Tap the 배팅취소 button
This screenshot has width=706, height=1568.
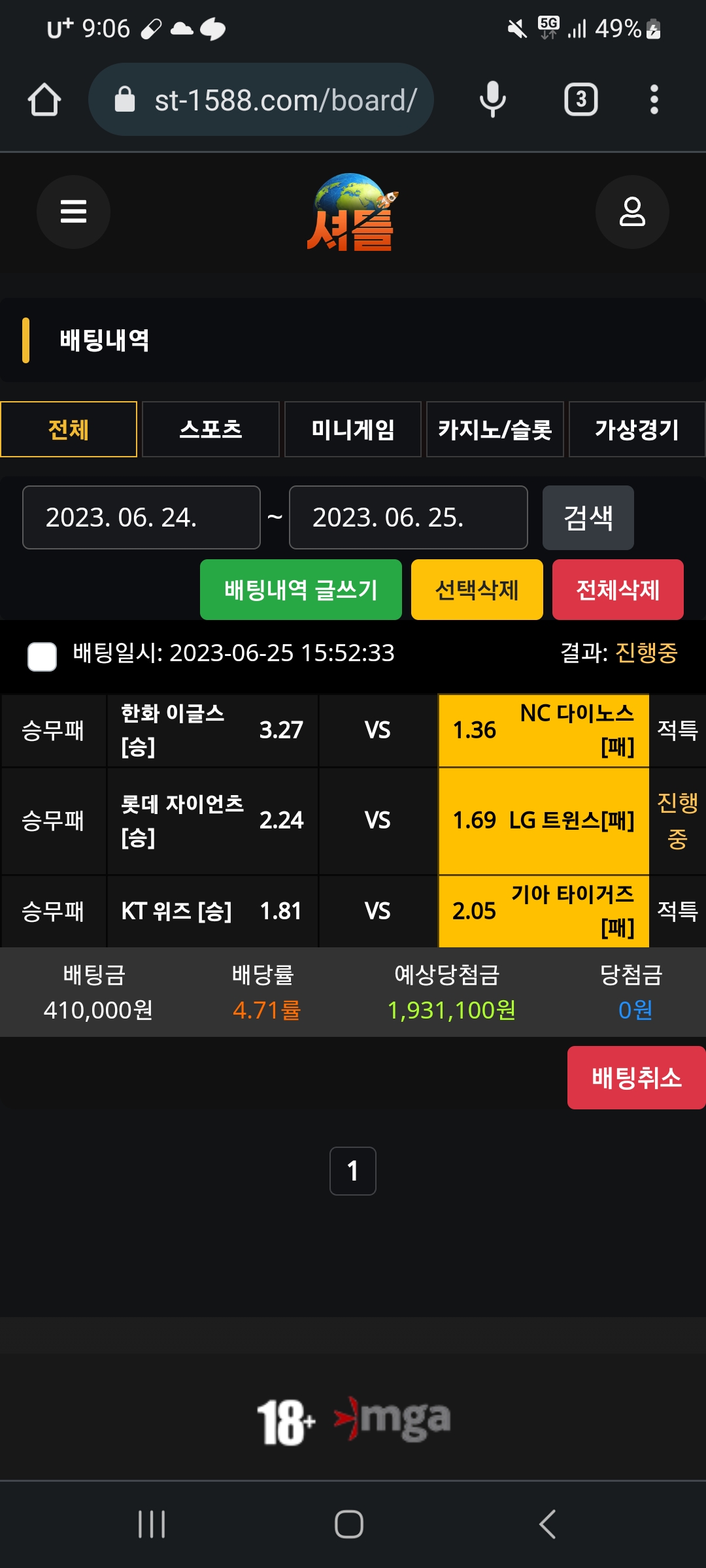tap(636, 1077)
